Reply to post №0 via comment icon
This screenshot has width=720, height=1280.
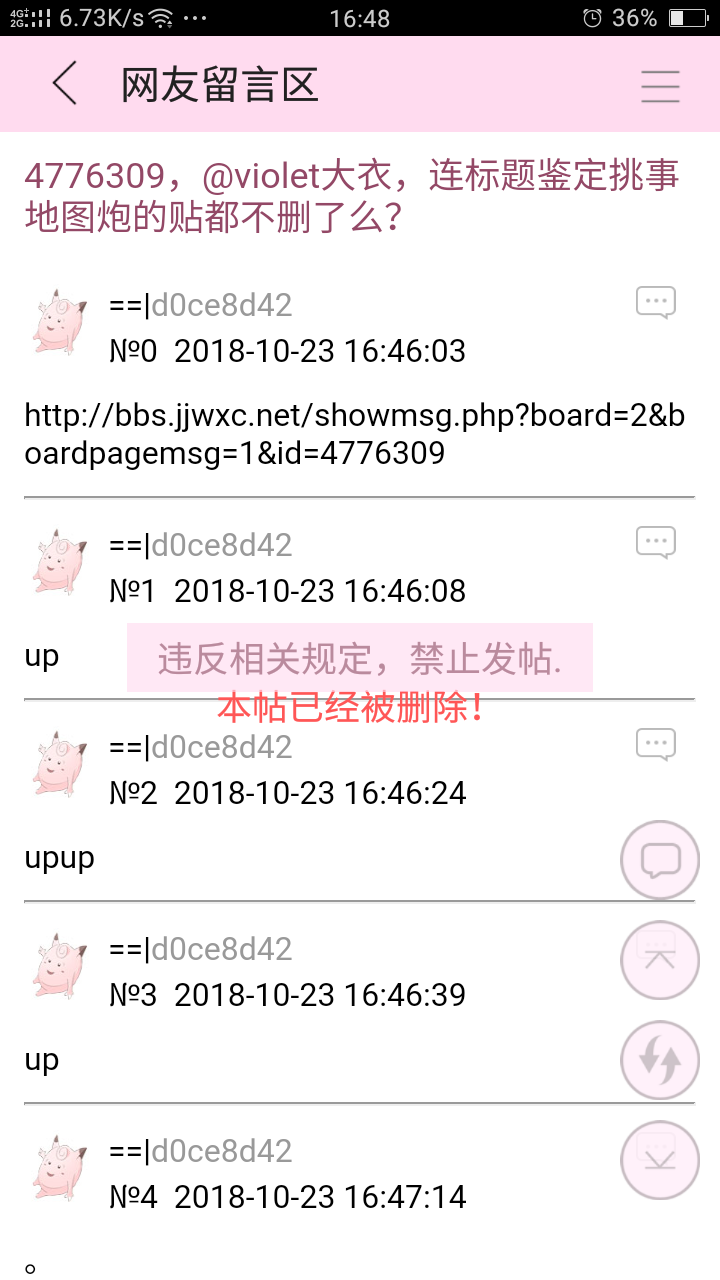pyautogui.click(x=656, y=302)
